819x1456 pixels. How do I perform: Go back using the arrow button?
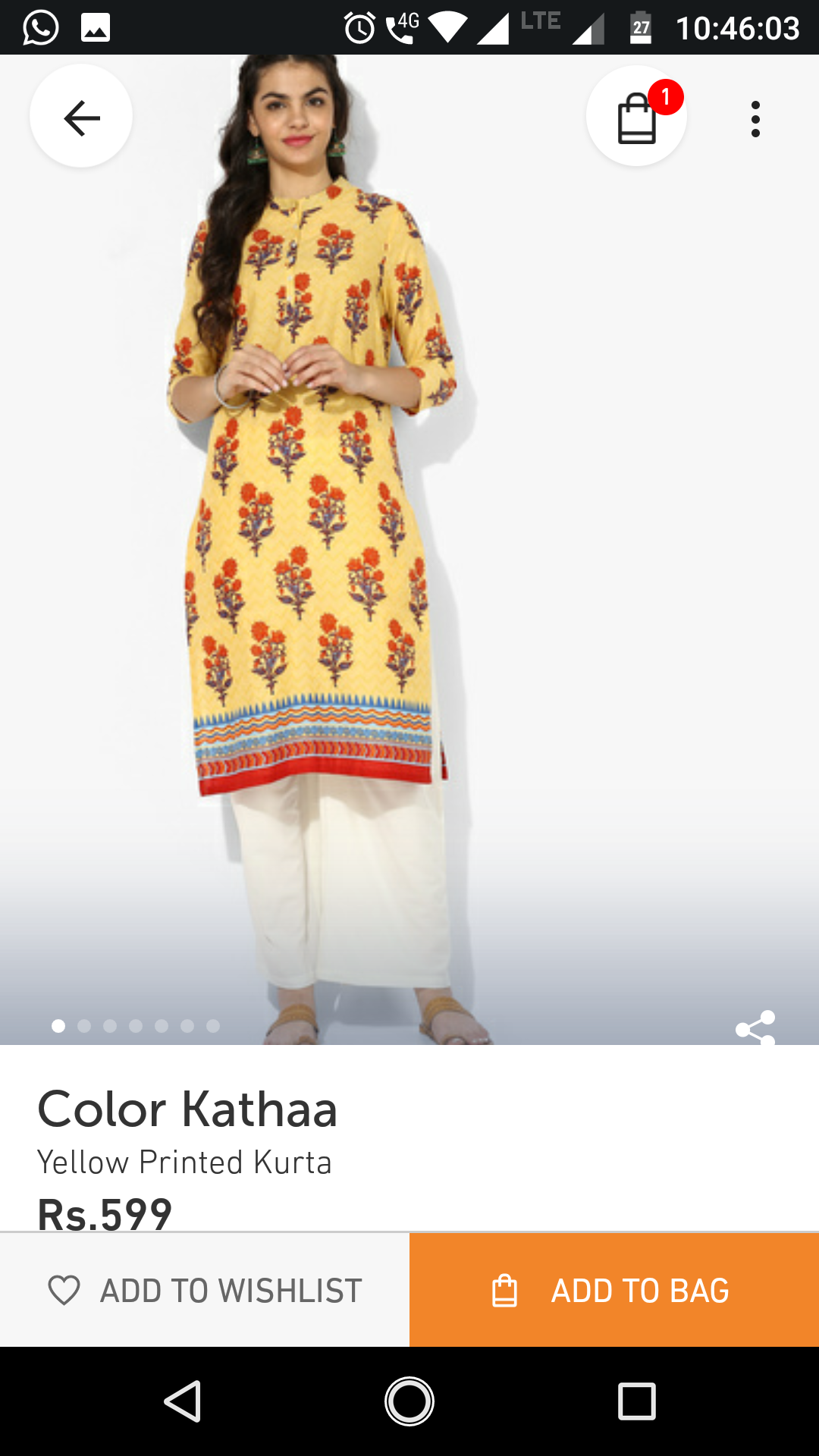point(81,118)
